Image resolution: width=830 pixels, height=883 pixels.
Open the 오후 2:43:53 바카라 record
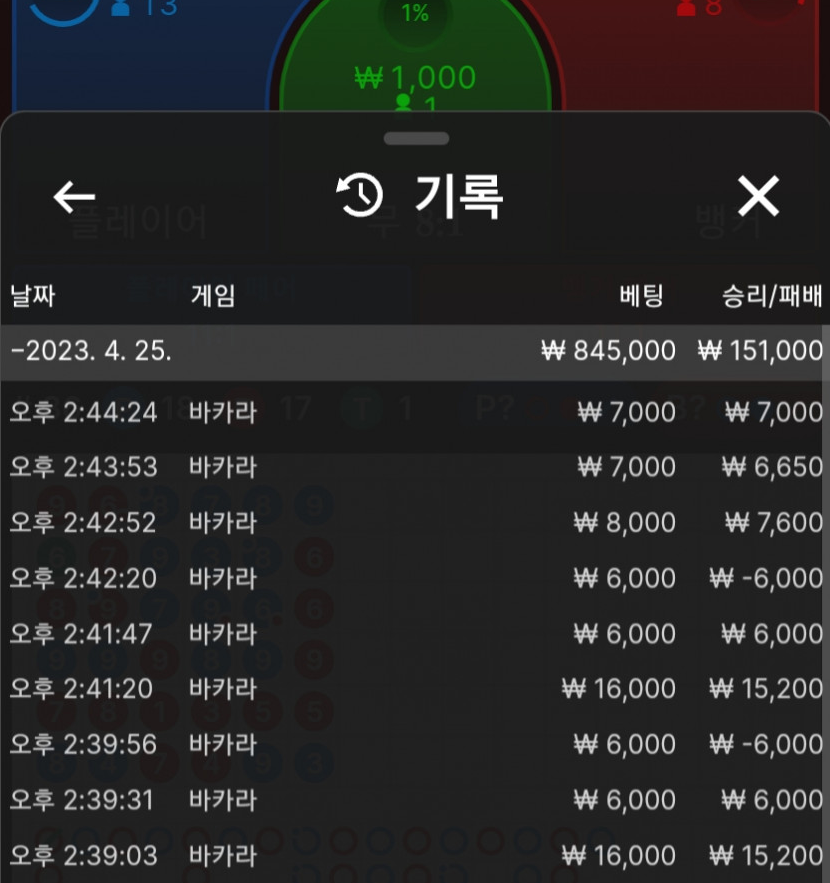coord(414,467)
